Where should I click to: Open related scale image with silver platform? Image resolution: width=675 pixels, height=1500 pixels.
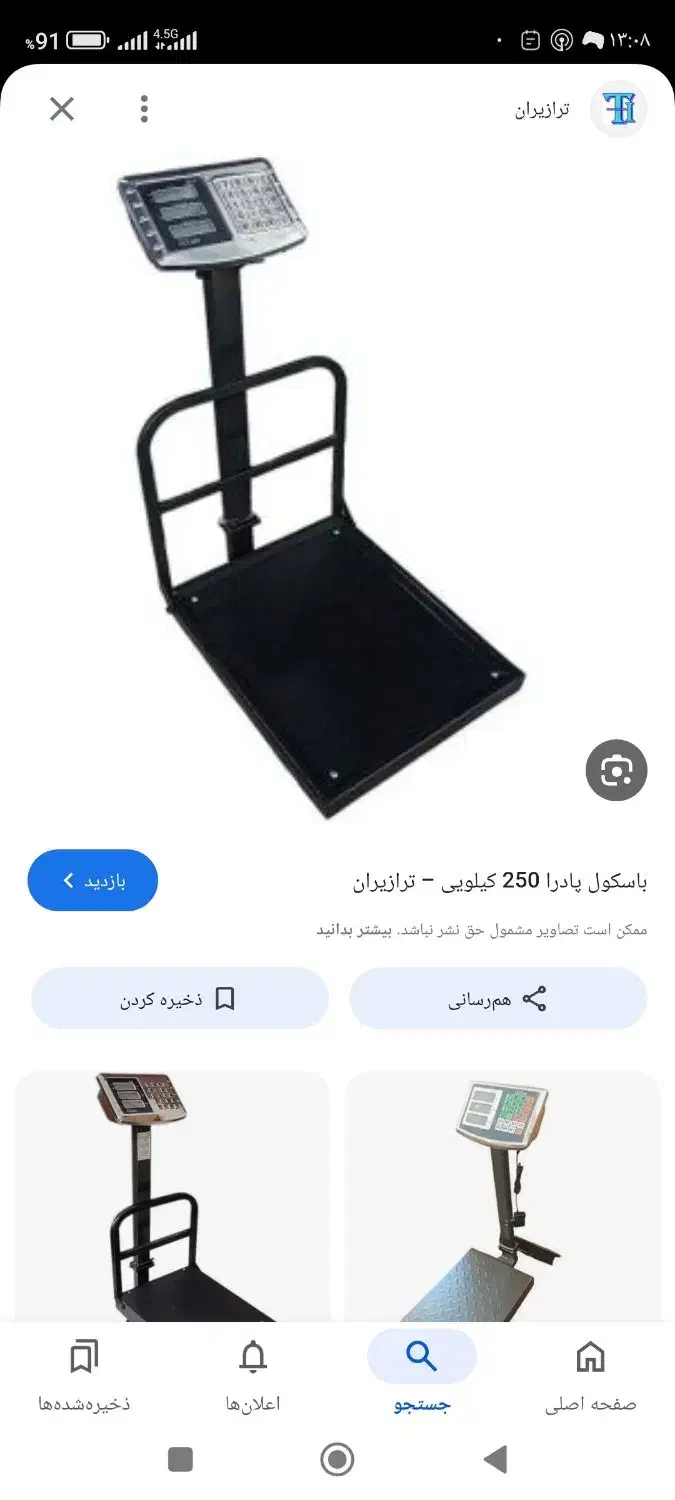click(x=503, y=1196)
